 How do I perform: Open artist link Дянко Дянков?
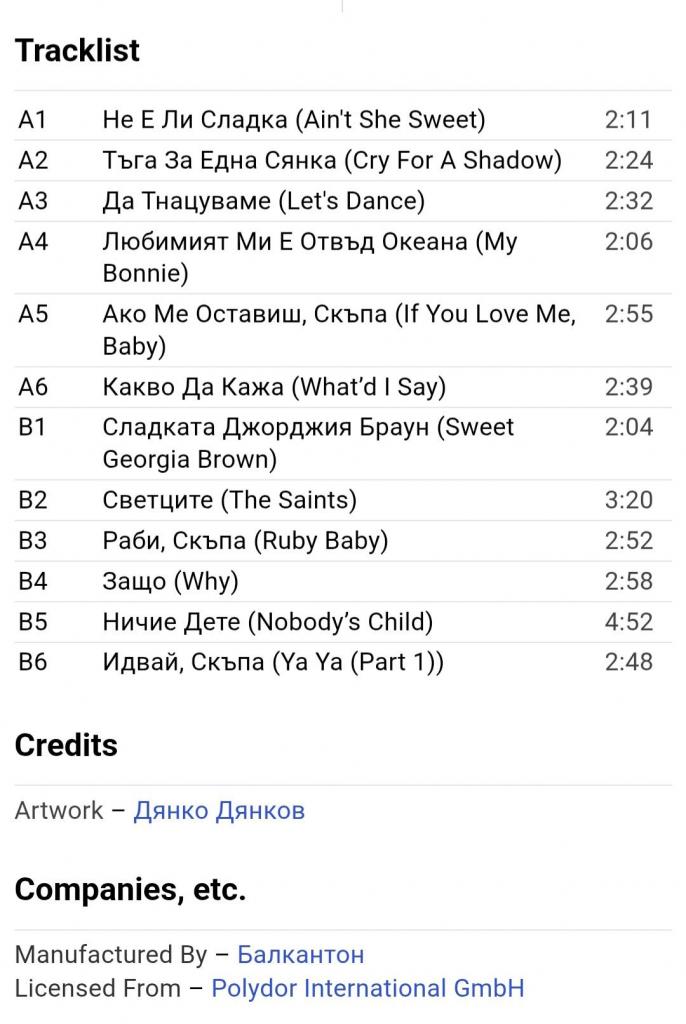219,810
